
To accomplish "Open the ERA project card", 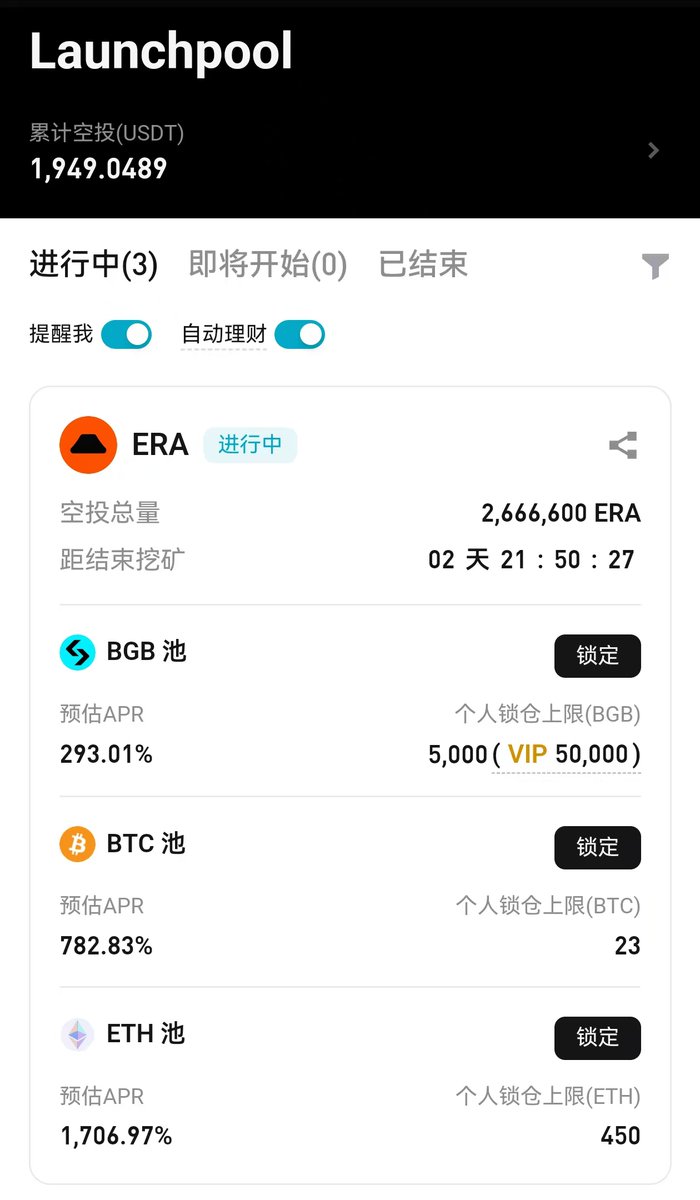I will (x=350, y=785).
